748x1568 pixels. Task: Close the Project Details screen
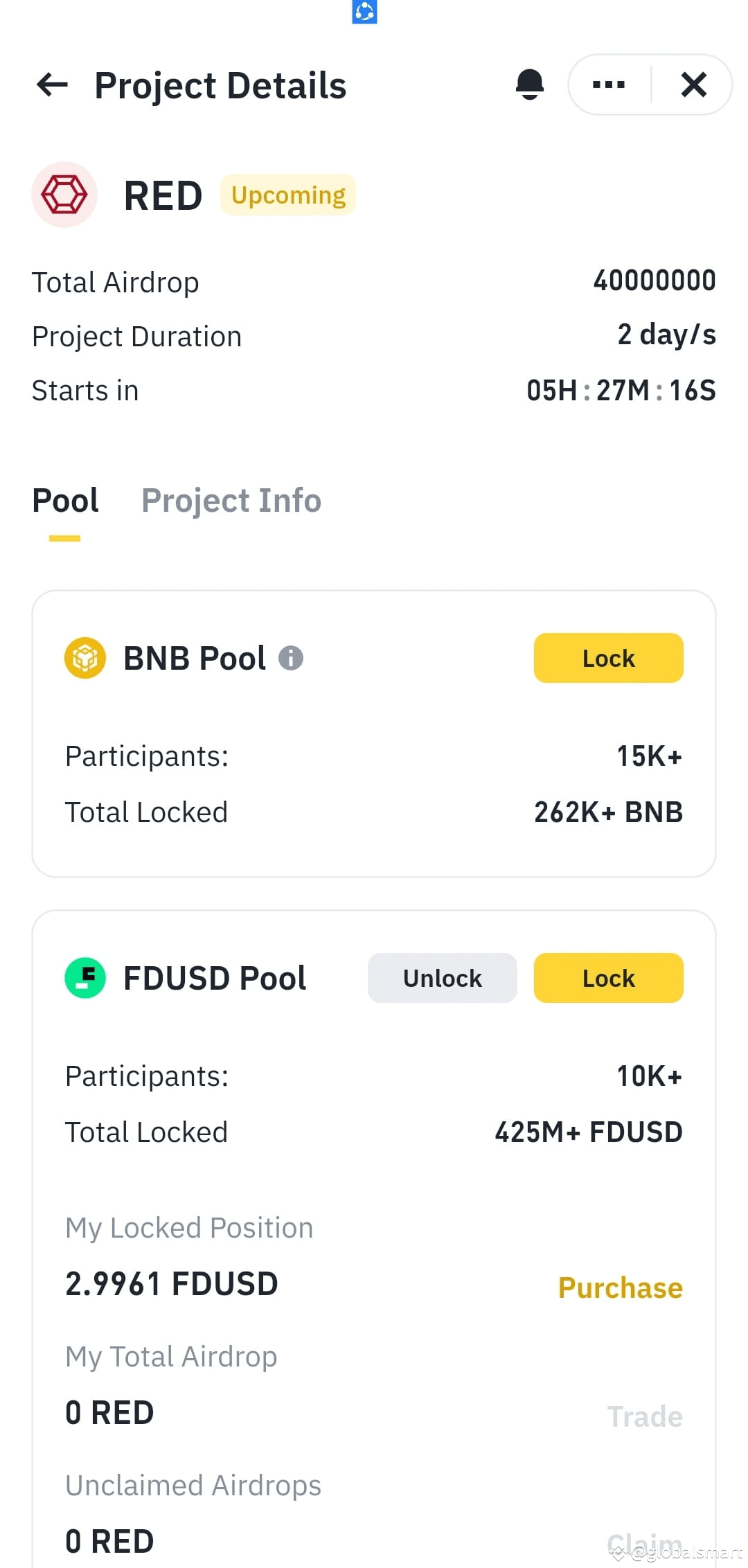(x=693, y=84)
